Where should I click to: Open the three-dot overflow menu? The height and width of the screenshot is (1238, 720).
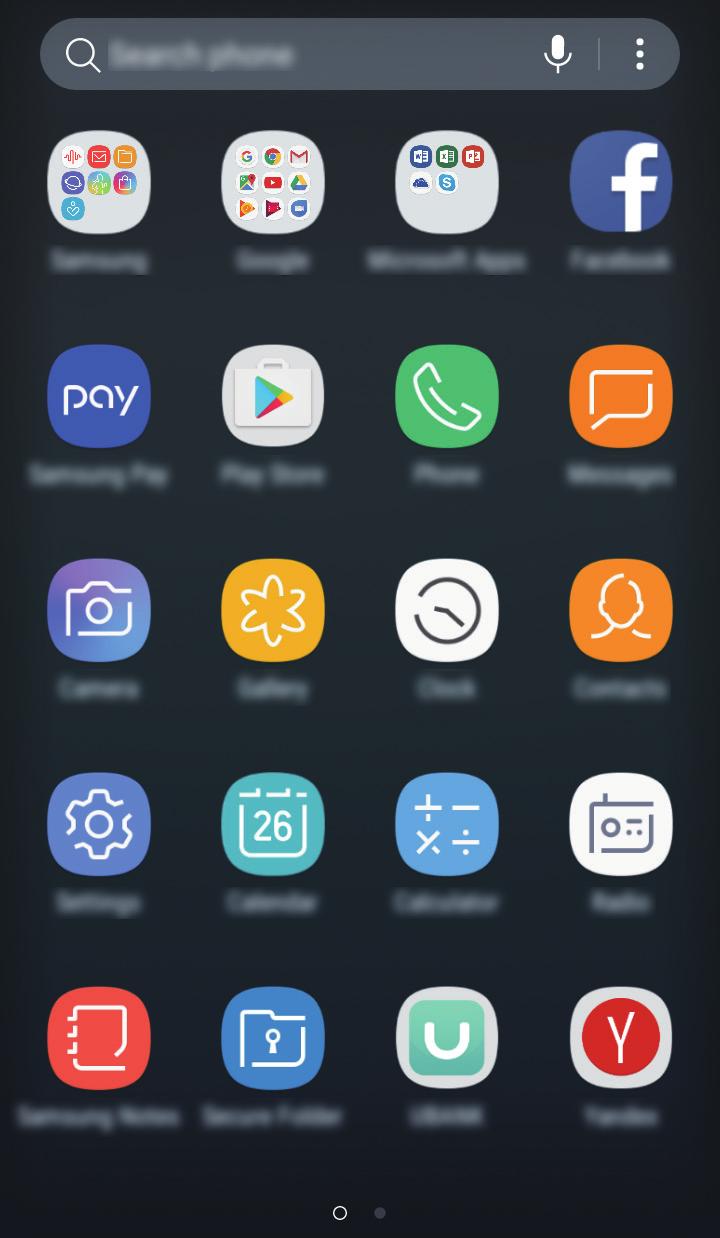click(x=639, y=54)
